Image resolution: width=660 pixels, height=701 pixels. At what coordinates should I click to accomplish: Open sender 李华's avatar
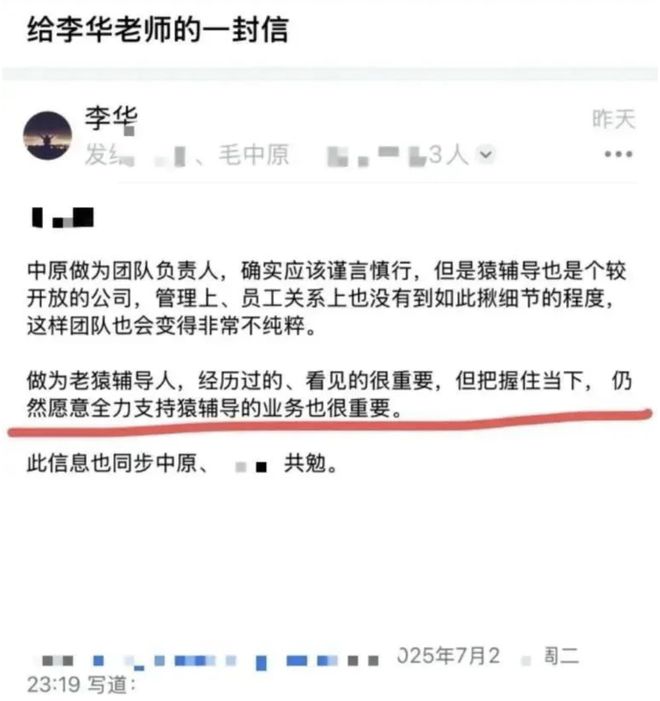(46, 137)
